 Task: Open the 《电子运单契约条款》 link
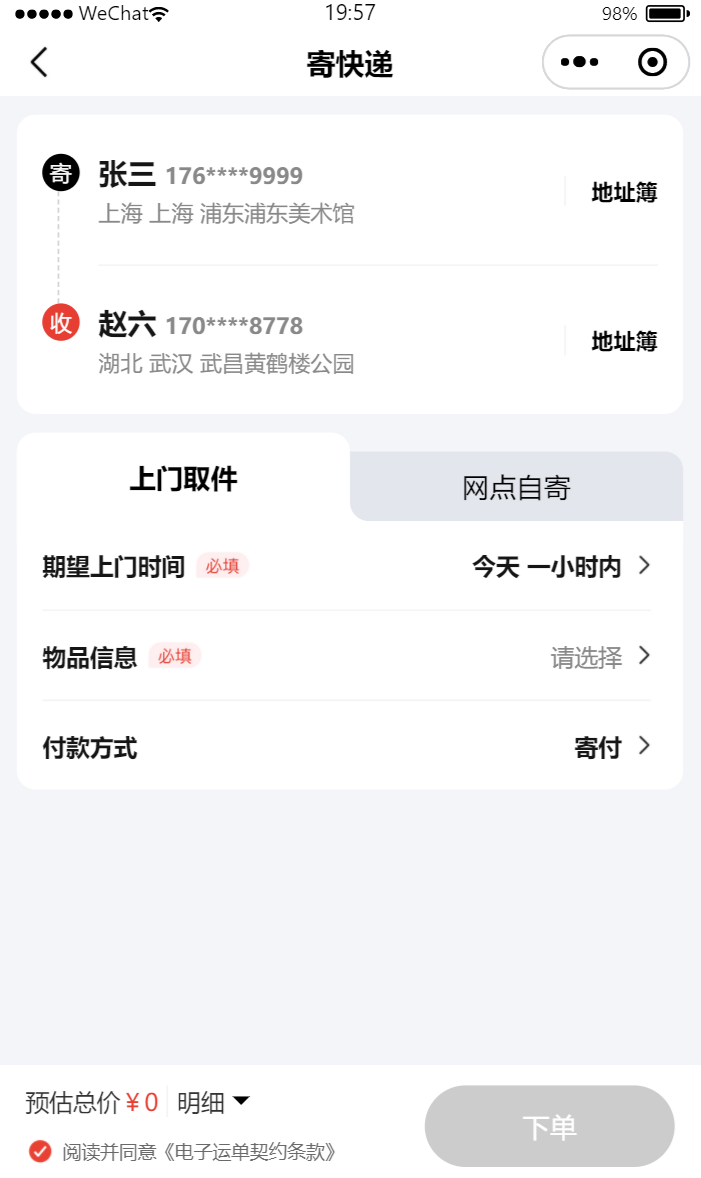249,1152
